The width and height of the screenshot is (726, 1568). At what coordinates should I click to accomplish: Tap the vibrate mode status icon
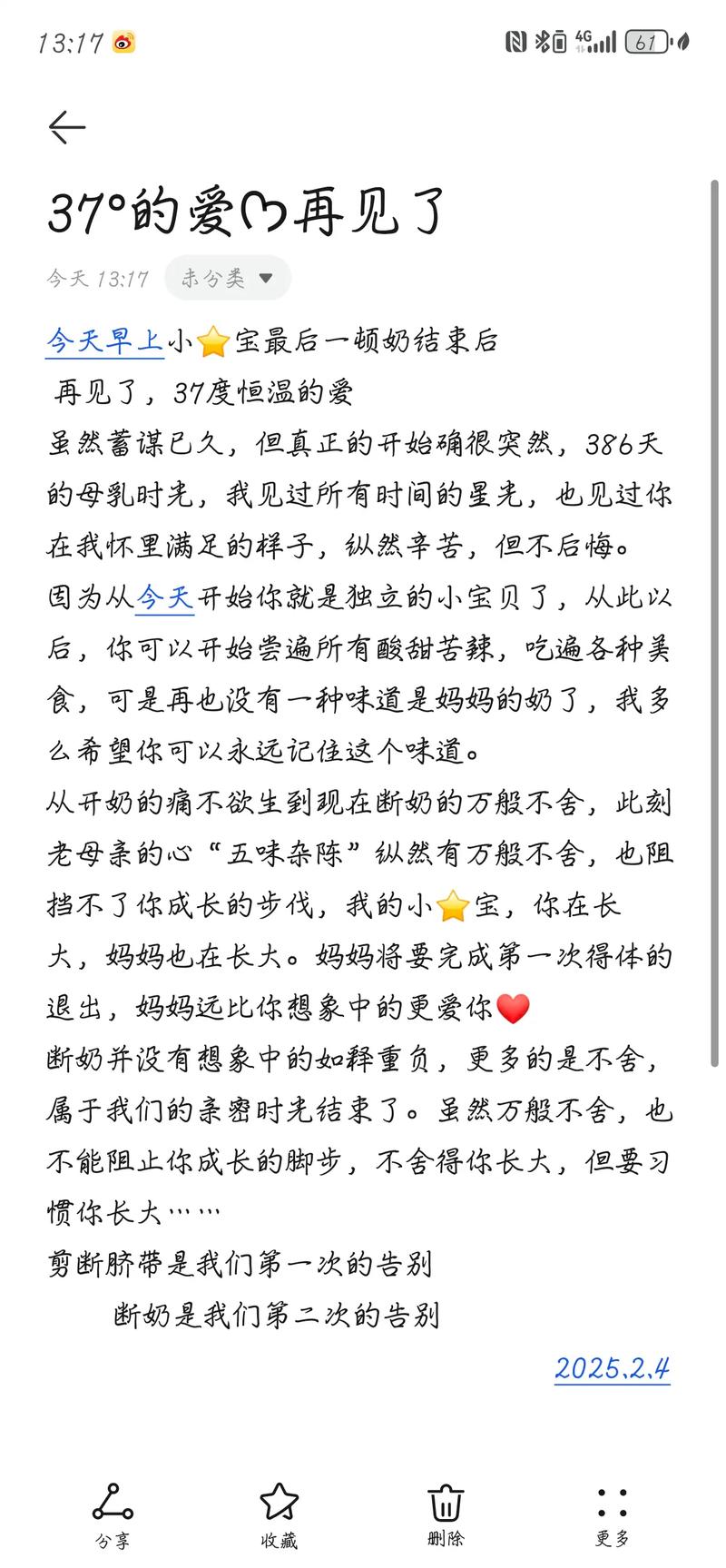click(559, 41)
